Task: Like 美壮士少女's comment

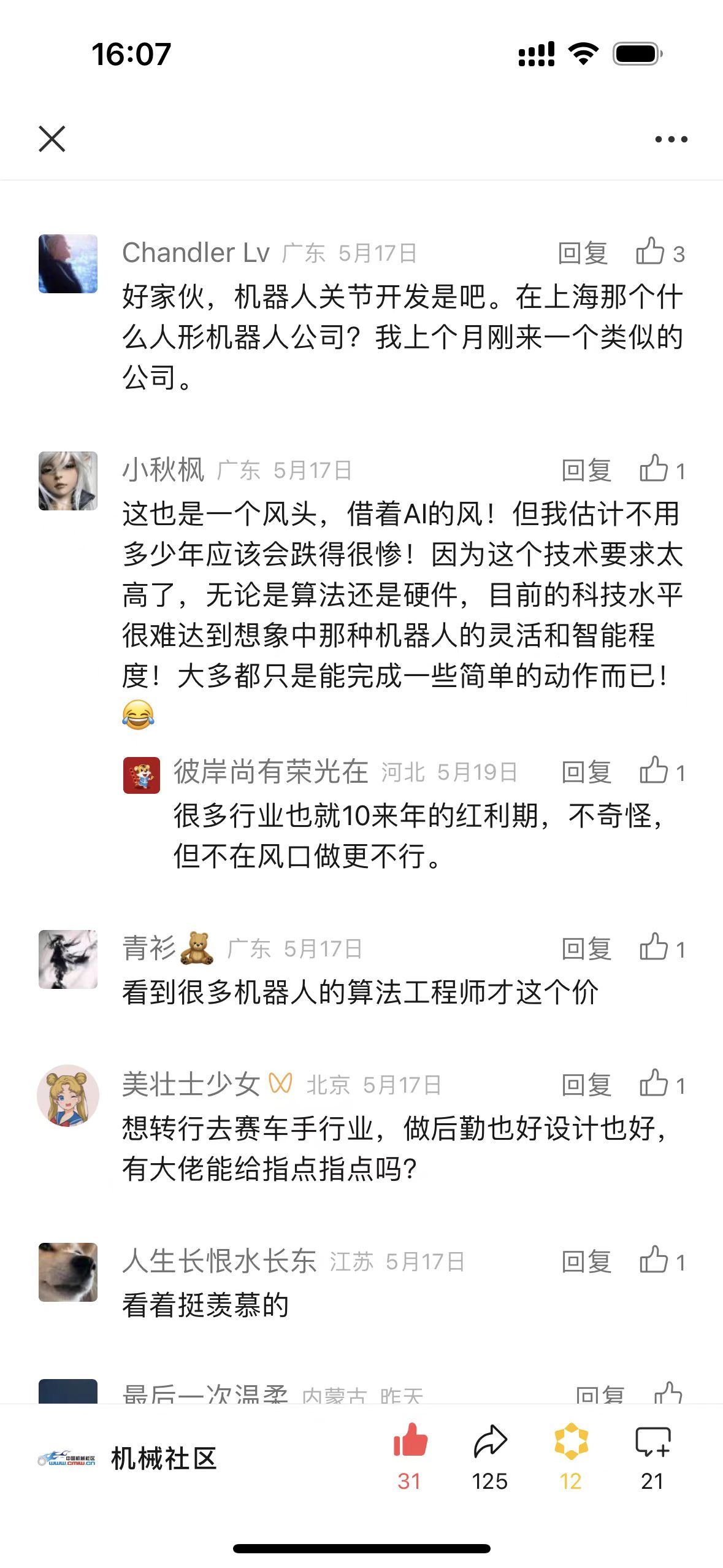Action: [654, 1084]
